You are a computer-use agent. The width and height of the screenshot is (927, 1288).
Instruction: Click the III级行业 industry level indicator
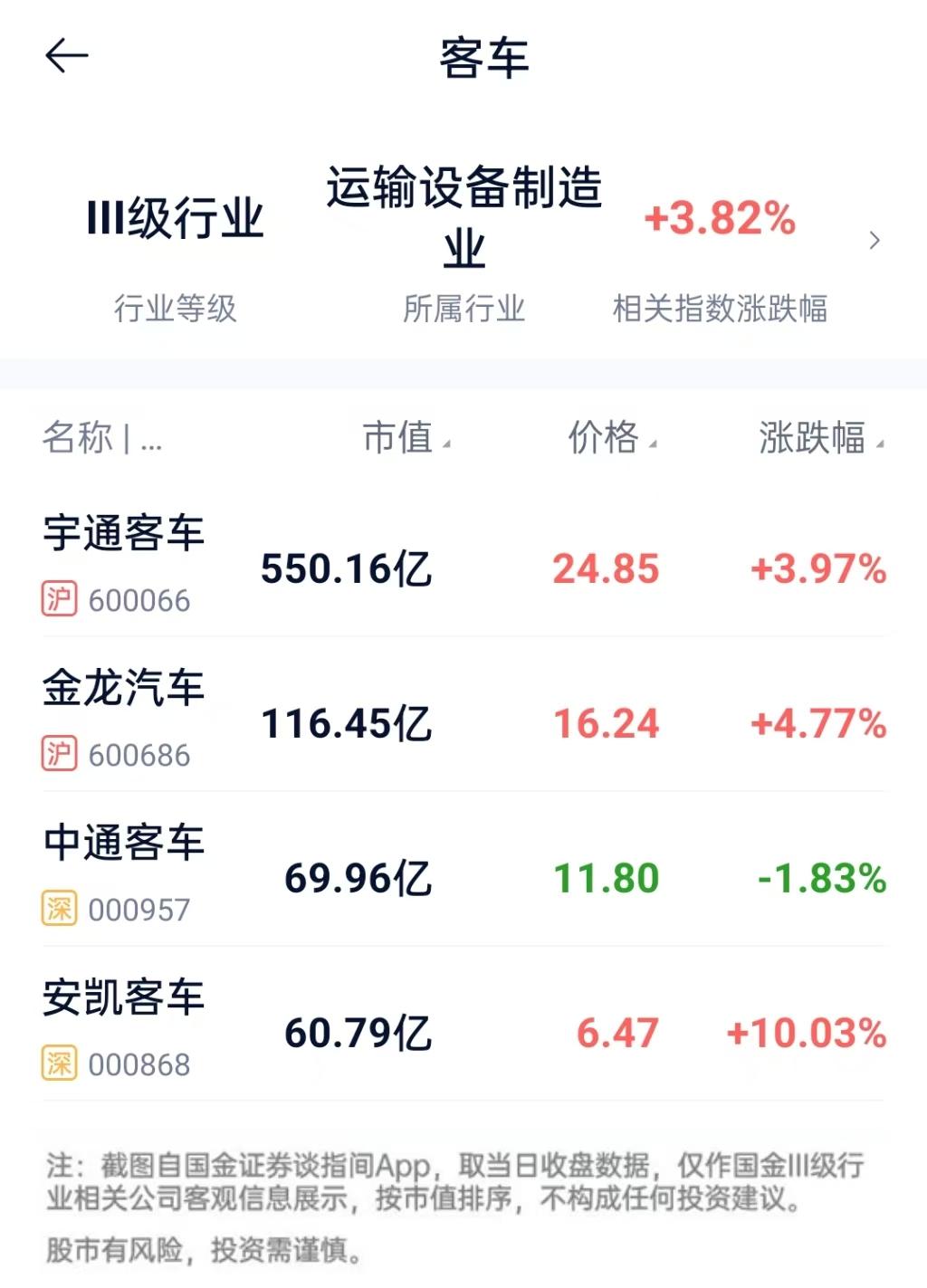177,217
